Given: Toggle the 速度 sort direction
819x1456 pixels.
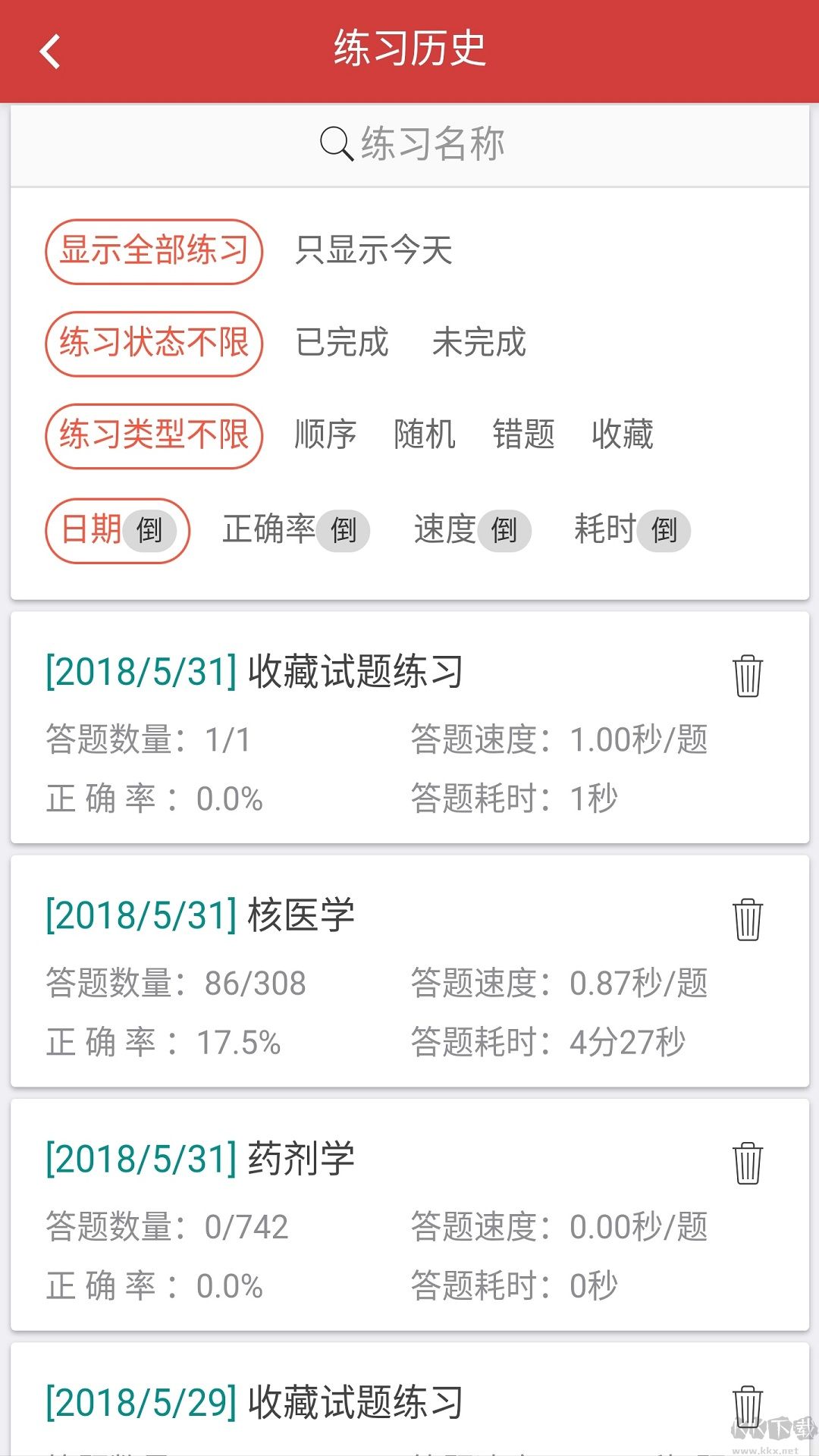Looking at the screenshot, I should pos(504,532).
